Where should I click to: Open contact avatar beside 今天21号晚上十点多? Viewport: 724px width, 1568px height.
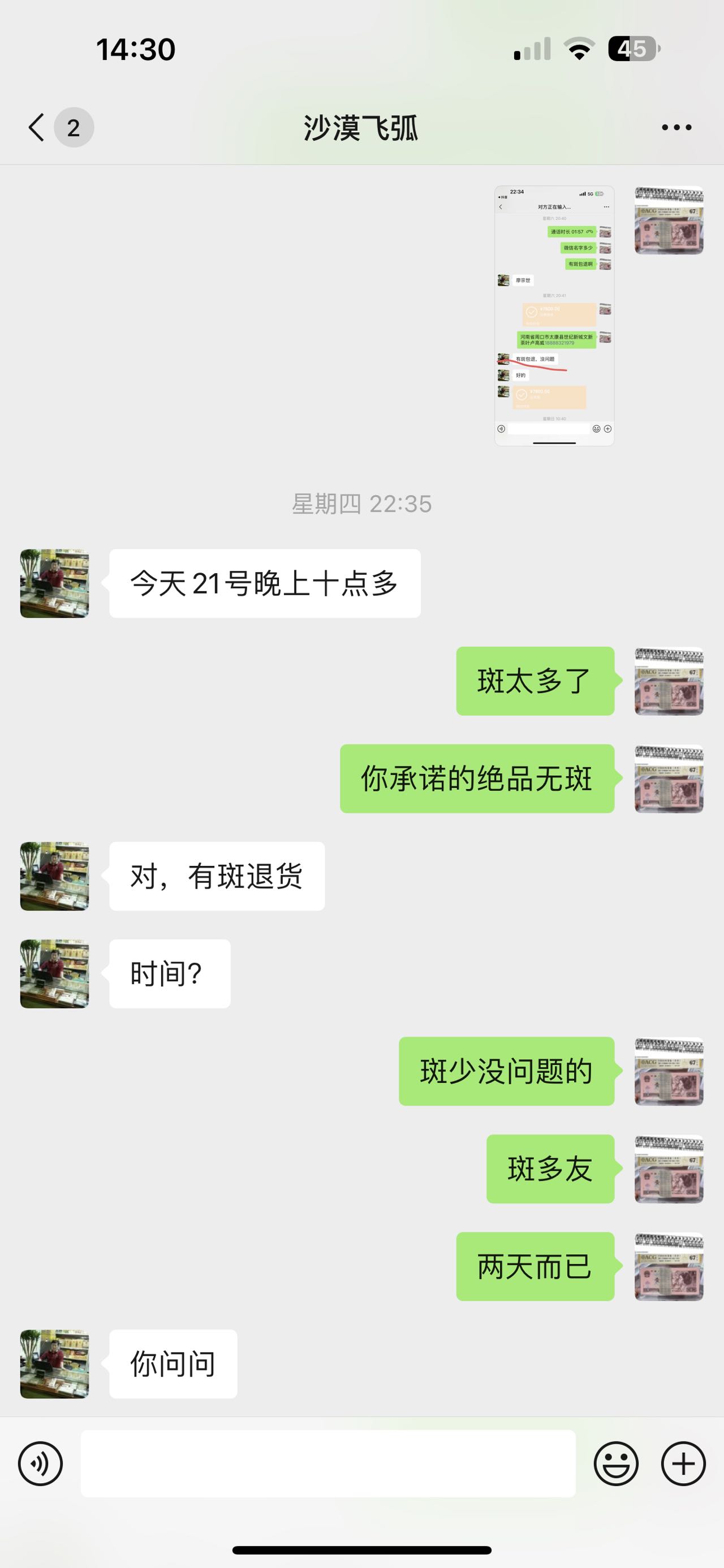(55, 583)
